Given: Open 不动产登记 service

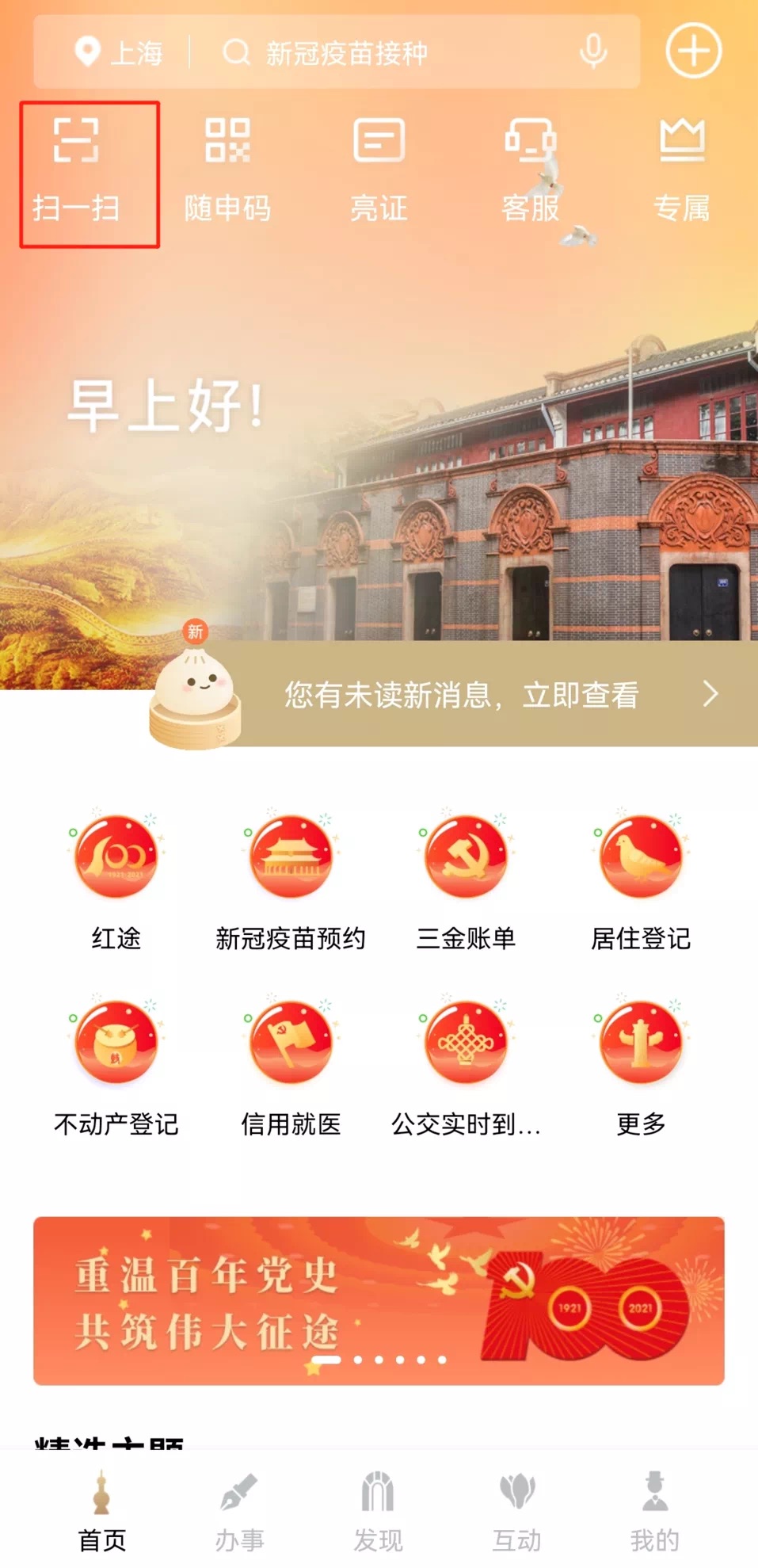Looking at the screenshot, I should click(116, 1066).
